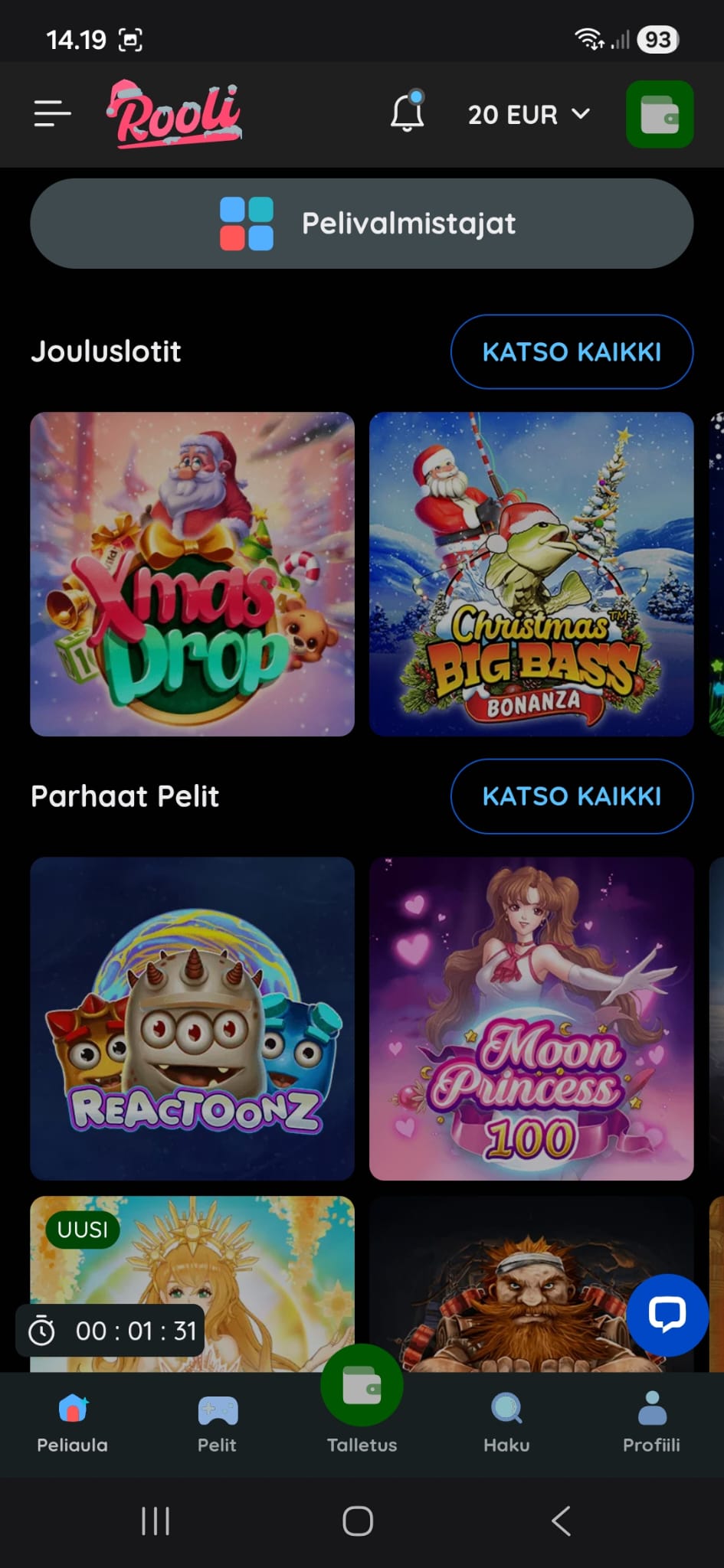Select the Xmas Drop game

tap(192, 573)
